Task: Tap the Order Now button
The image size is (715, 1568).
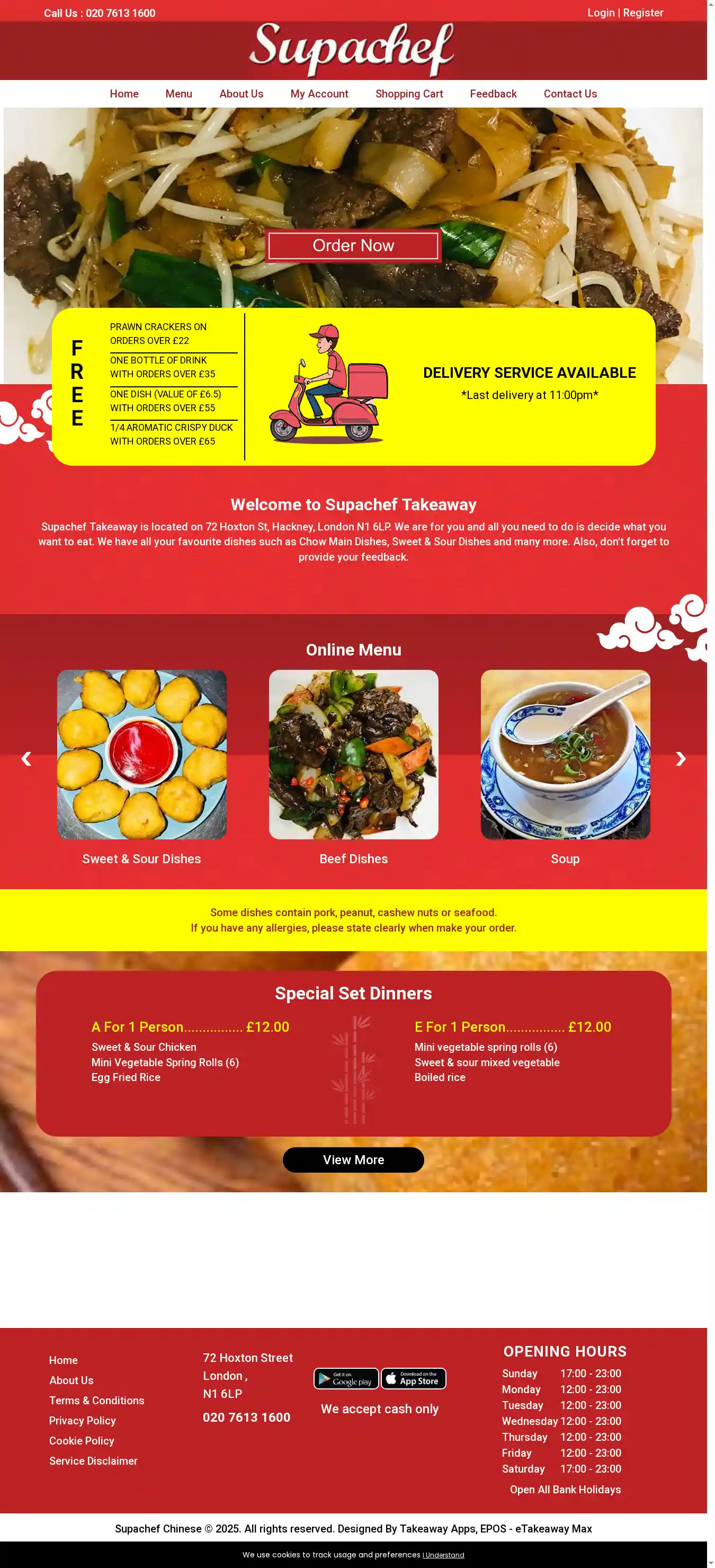Action: 353,245
